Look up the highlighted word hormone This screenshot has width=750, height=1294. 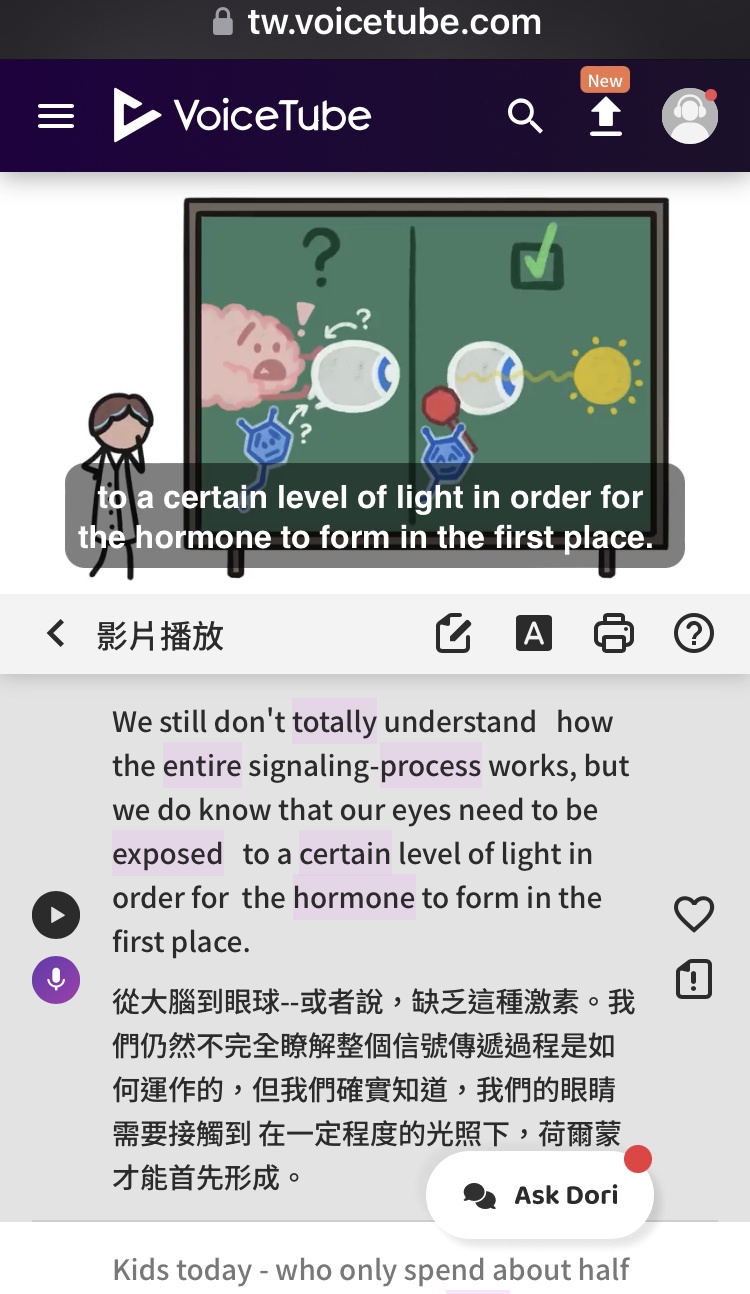click(353, 898)
